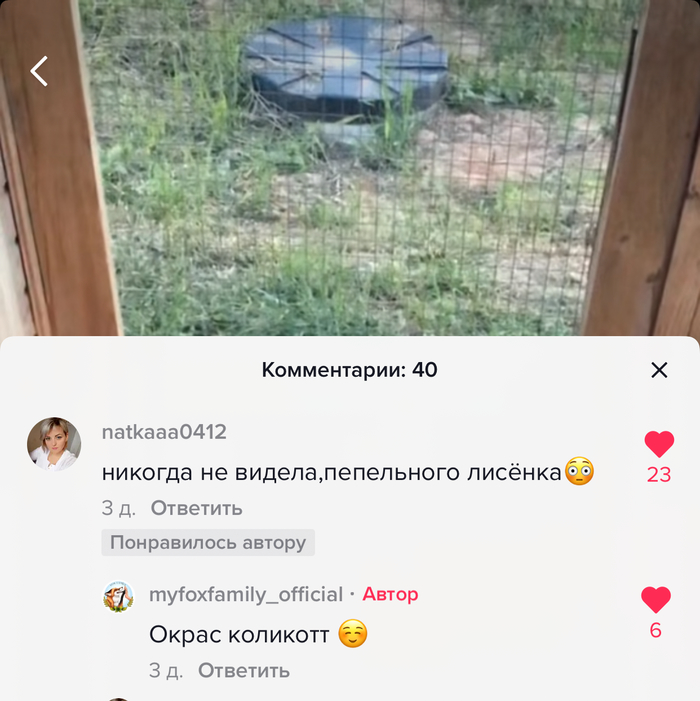Open the natkaaa0412 username link
The width and height of the screenshot is (700, 701).
(164, 432)
